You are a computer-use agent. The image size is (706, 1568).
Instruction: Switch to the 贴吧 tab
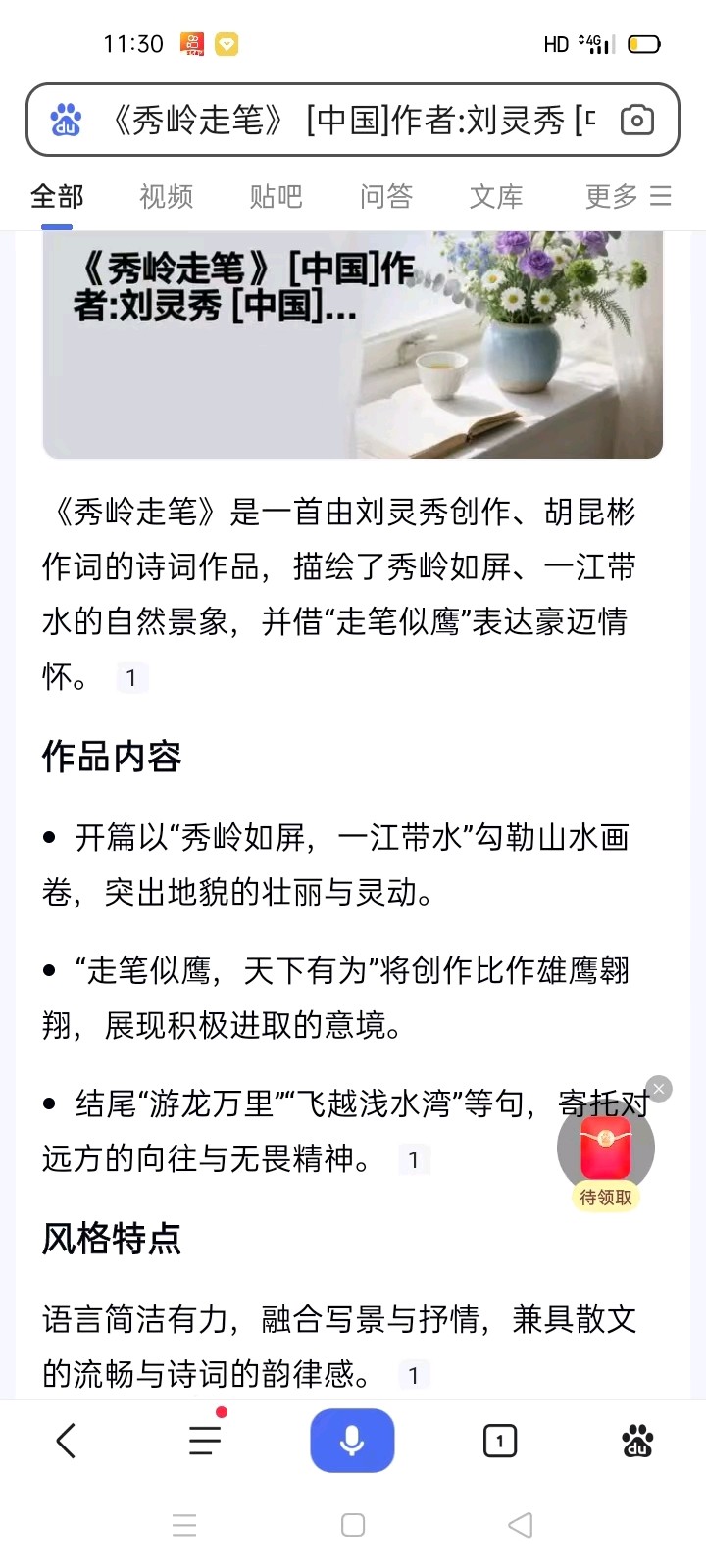(276, 196)
